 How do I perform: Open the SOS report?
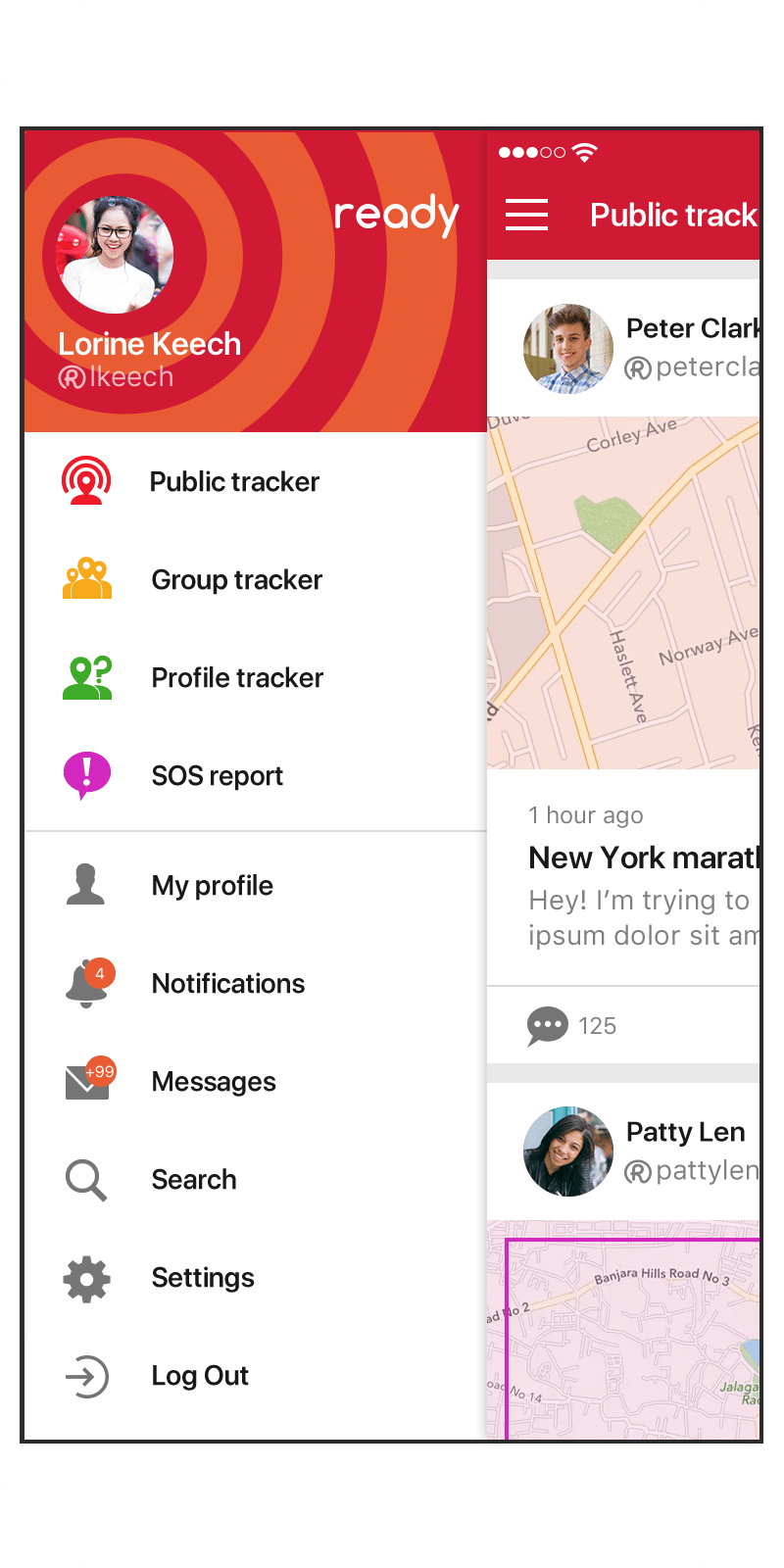click(x=217, y=776)
